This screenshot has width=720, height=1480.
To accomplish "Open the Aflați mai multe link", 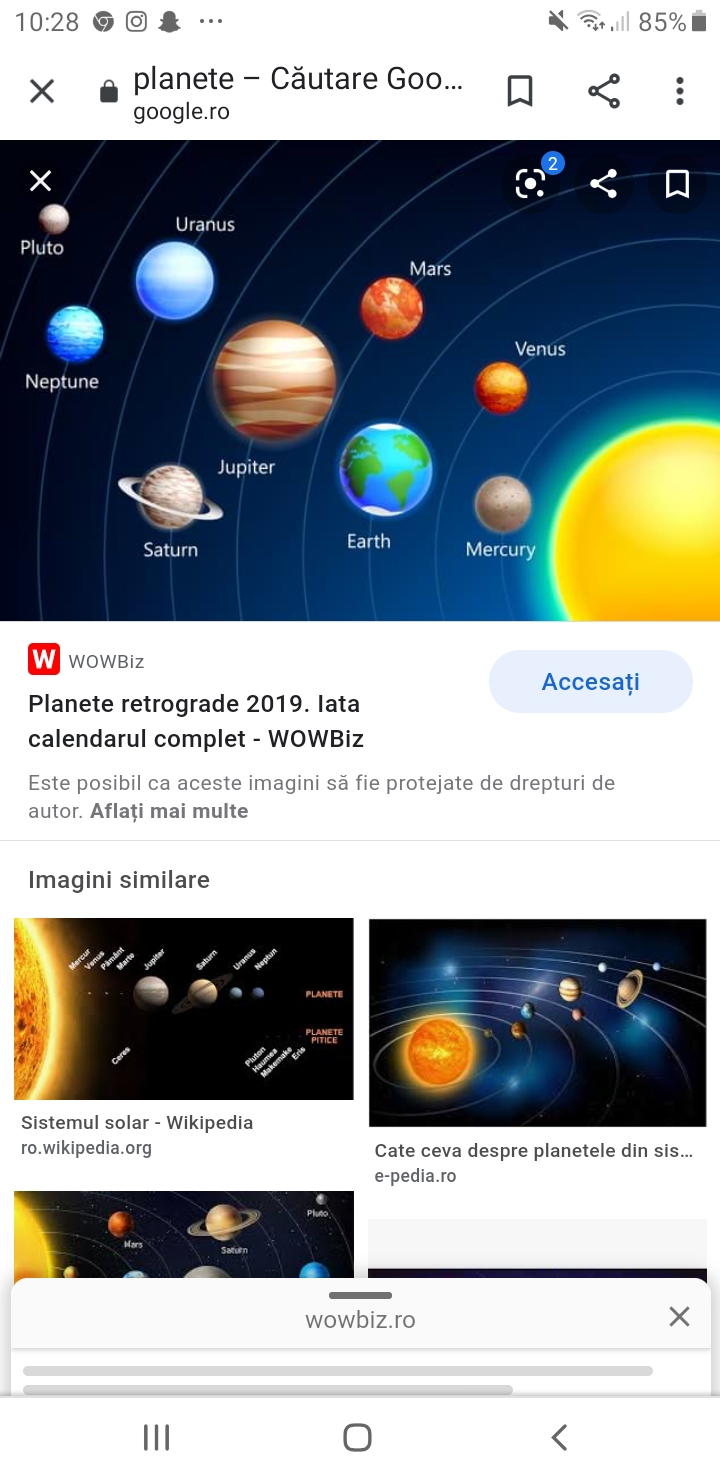I will (x=169, y=811).
